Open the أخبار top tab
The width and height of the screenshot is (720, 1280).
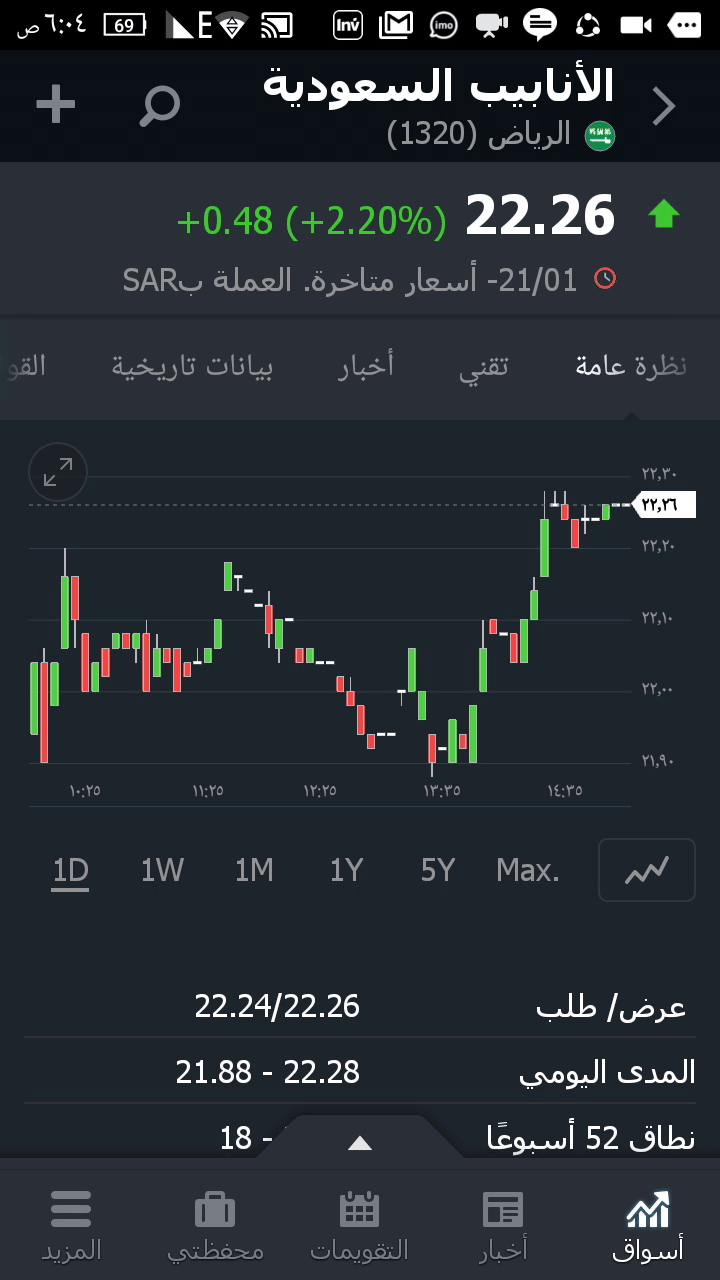coord(366,367)
